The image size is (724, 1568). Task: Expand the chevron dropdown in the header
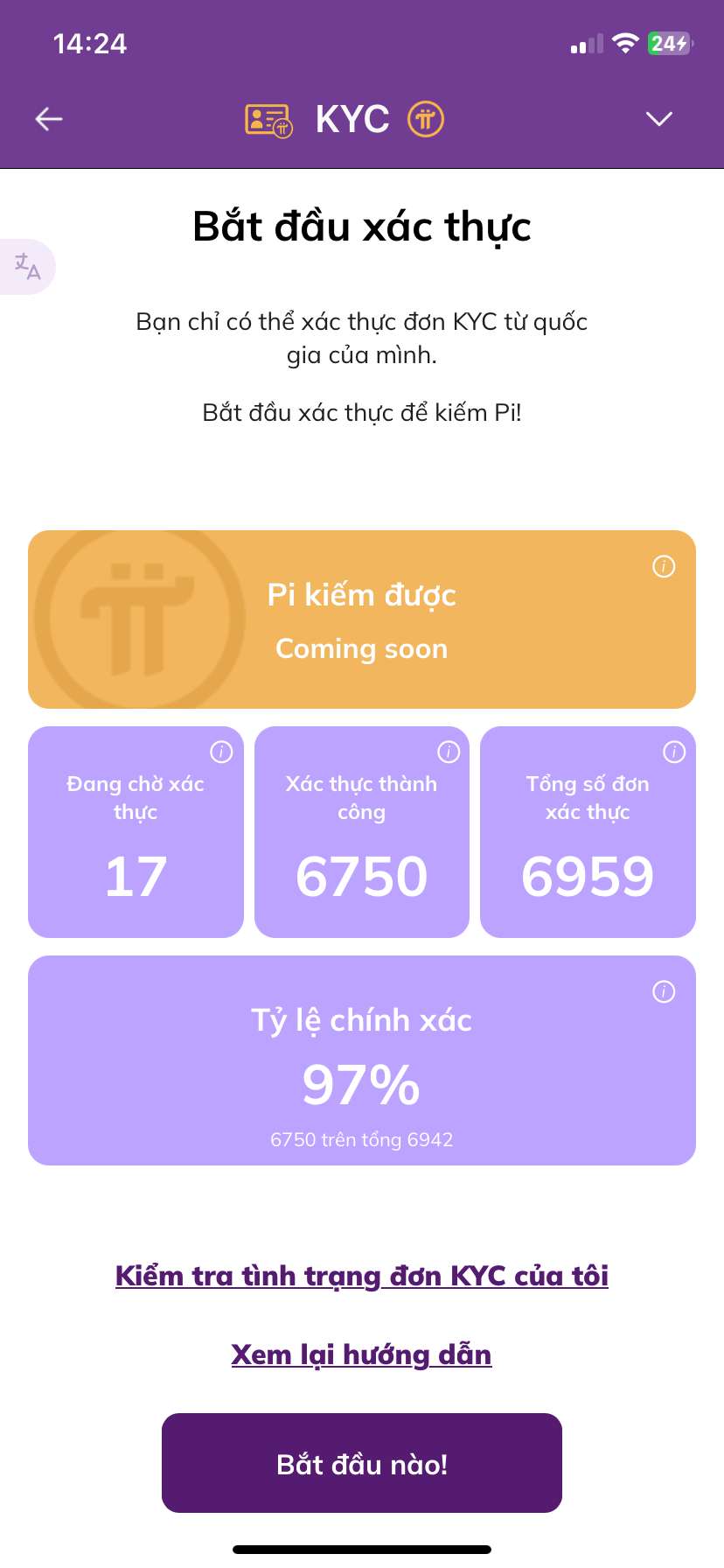pyautogui.click(x=658, y=119)
